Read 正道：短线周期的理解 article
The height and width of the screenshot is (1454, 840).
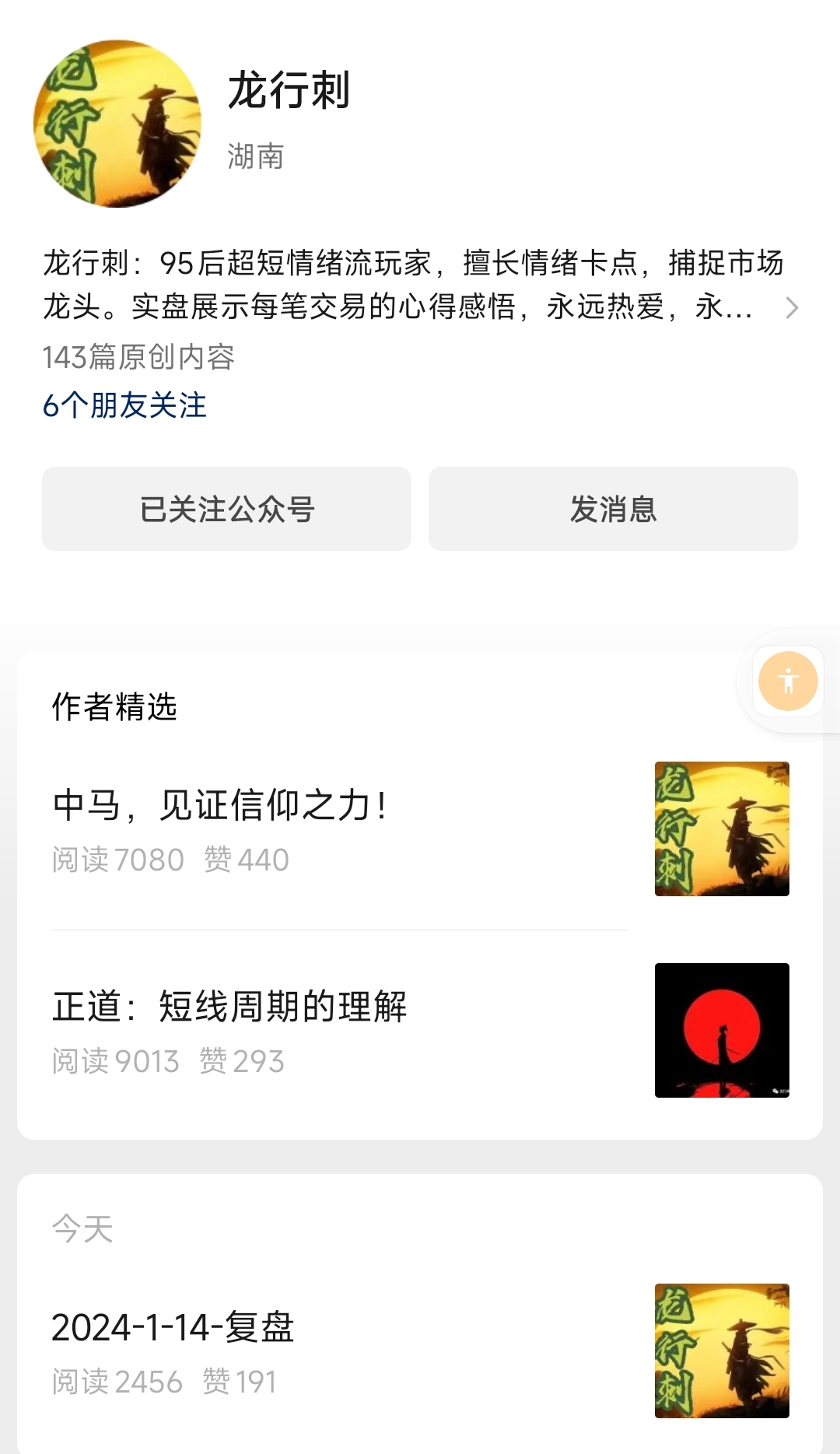click(230, 1006)
